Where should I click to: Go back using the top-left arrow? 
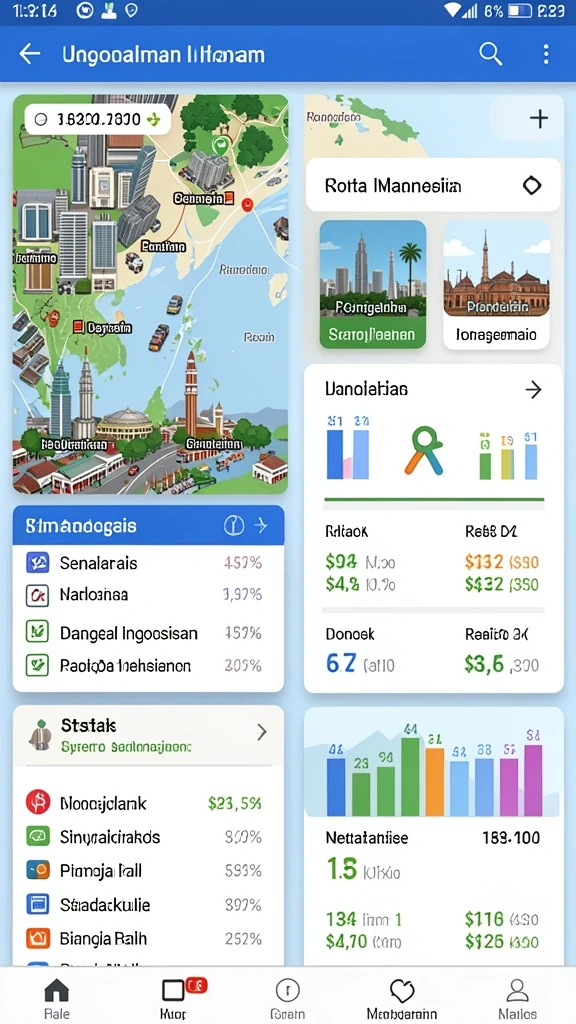[x=30, y=54]
